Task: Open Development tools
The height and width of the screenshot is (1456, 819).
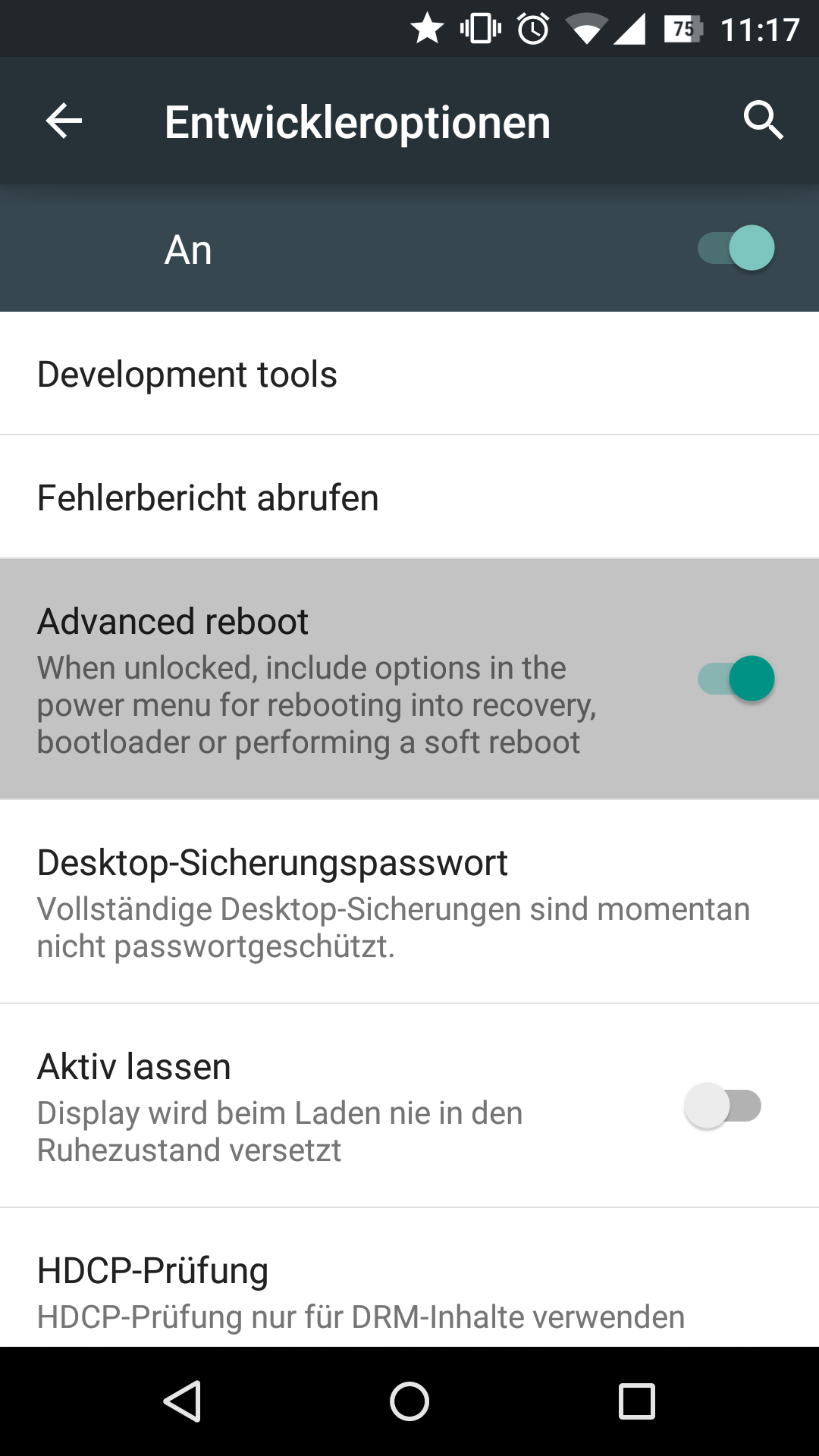Action: tap(409, 374)
